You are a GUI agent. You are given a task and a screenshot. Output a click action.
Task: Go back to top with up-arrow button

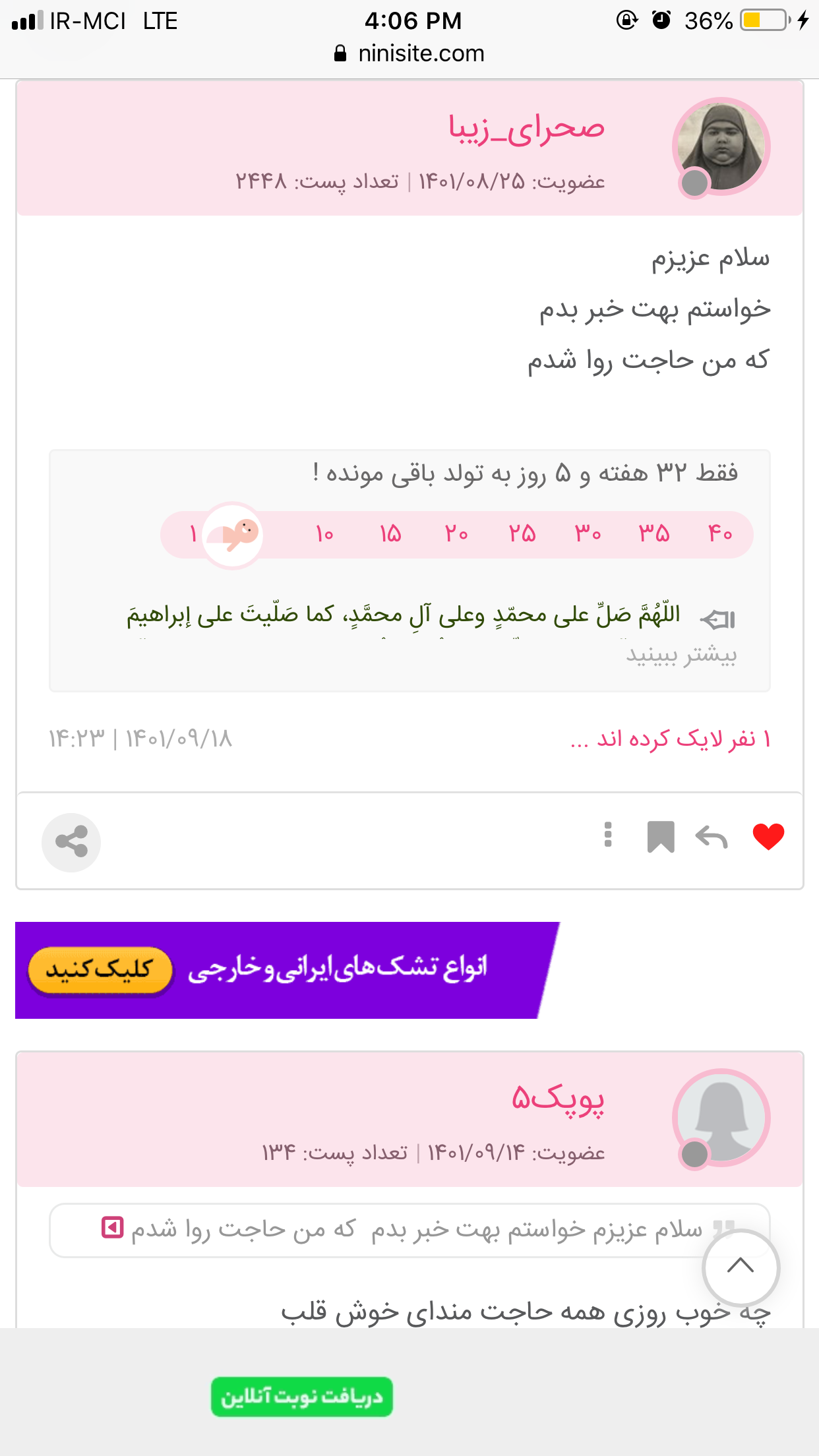[x=741, y=1267]
